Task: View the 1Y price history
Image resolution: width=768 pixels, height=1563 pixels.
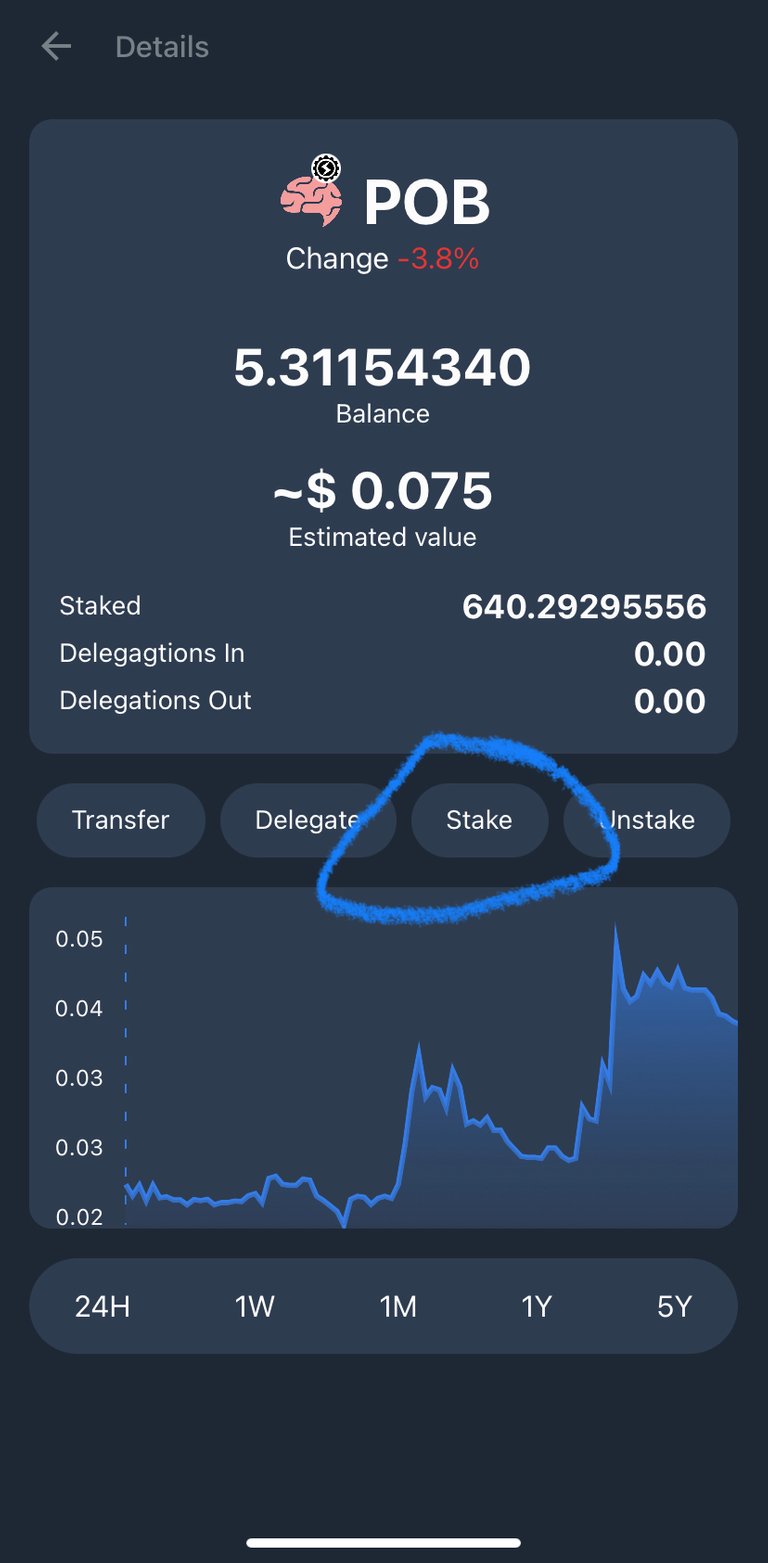Action: click(537, 1306)
